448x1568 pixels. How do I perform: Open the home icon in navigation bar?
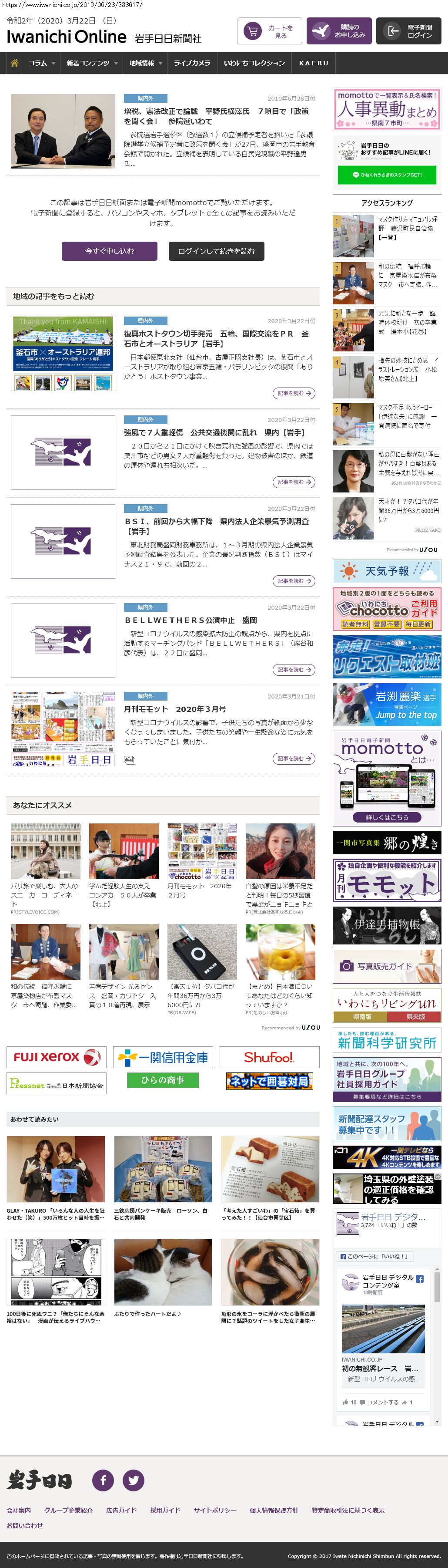click(x=15, y=63)
